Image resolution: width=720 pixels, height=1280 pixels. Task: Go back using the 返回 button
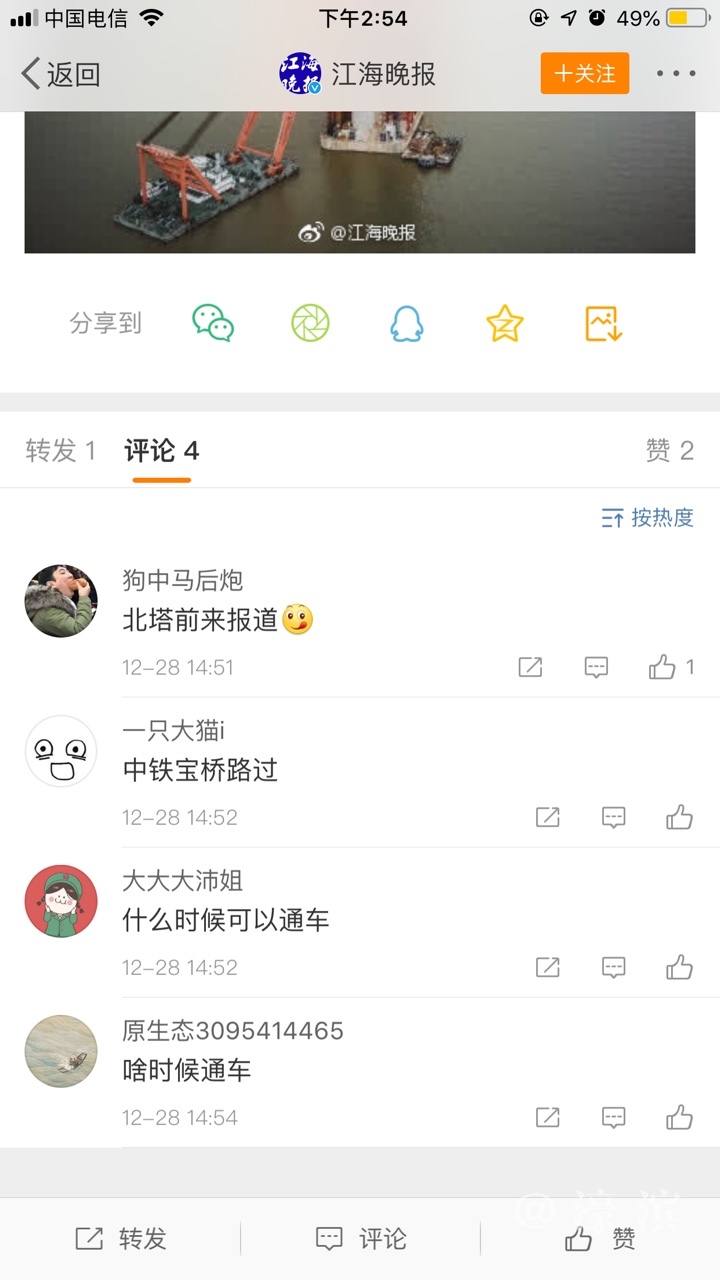click(61, 74)
